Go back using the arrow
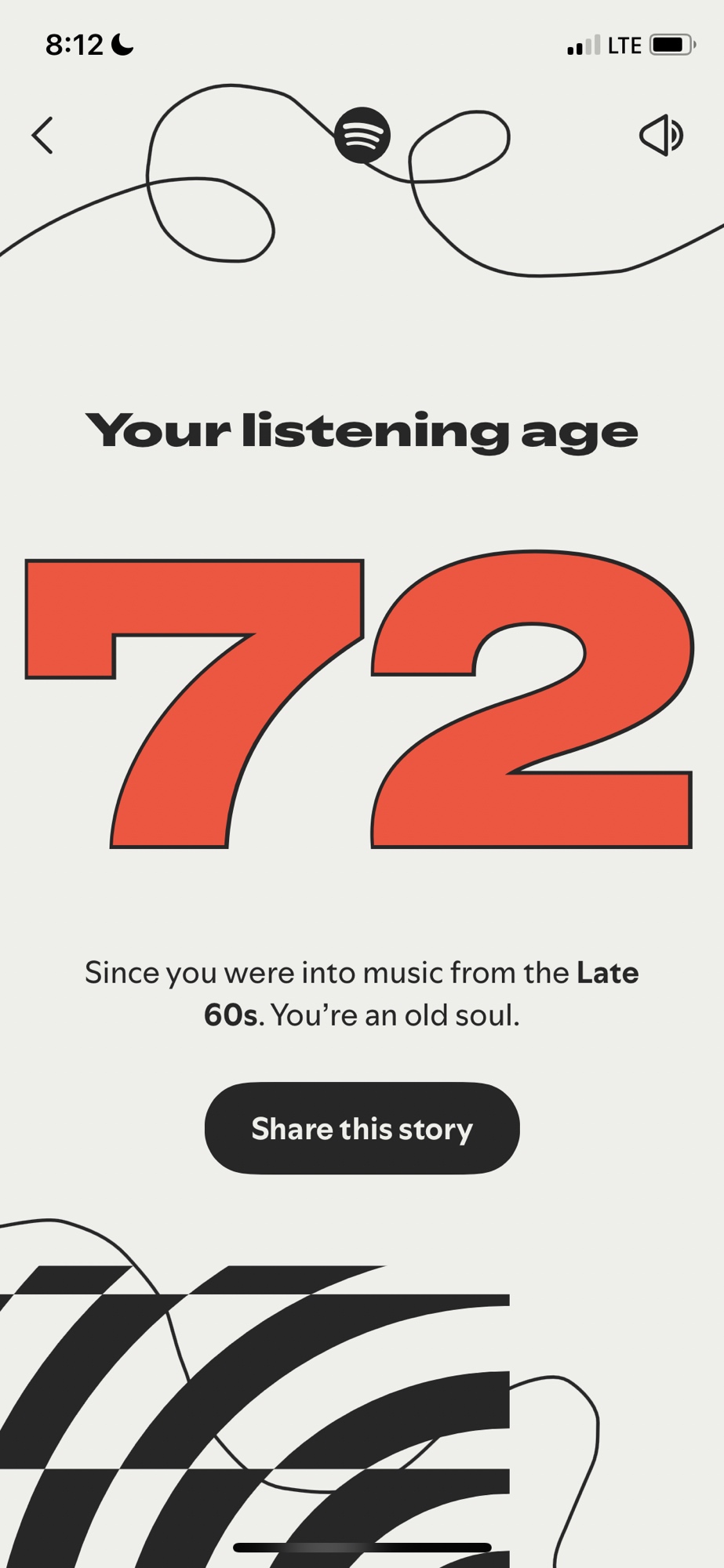Image resolution: width=724 pixels, height=1568 pixels. coord(42,136)
